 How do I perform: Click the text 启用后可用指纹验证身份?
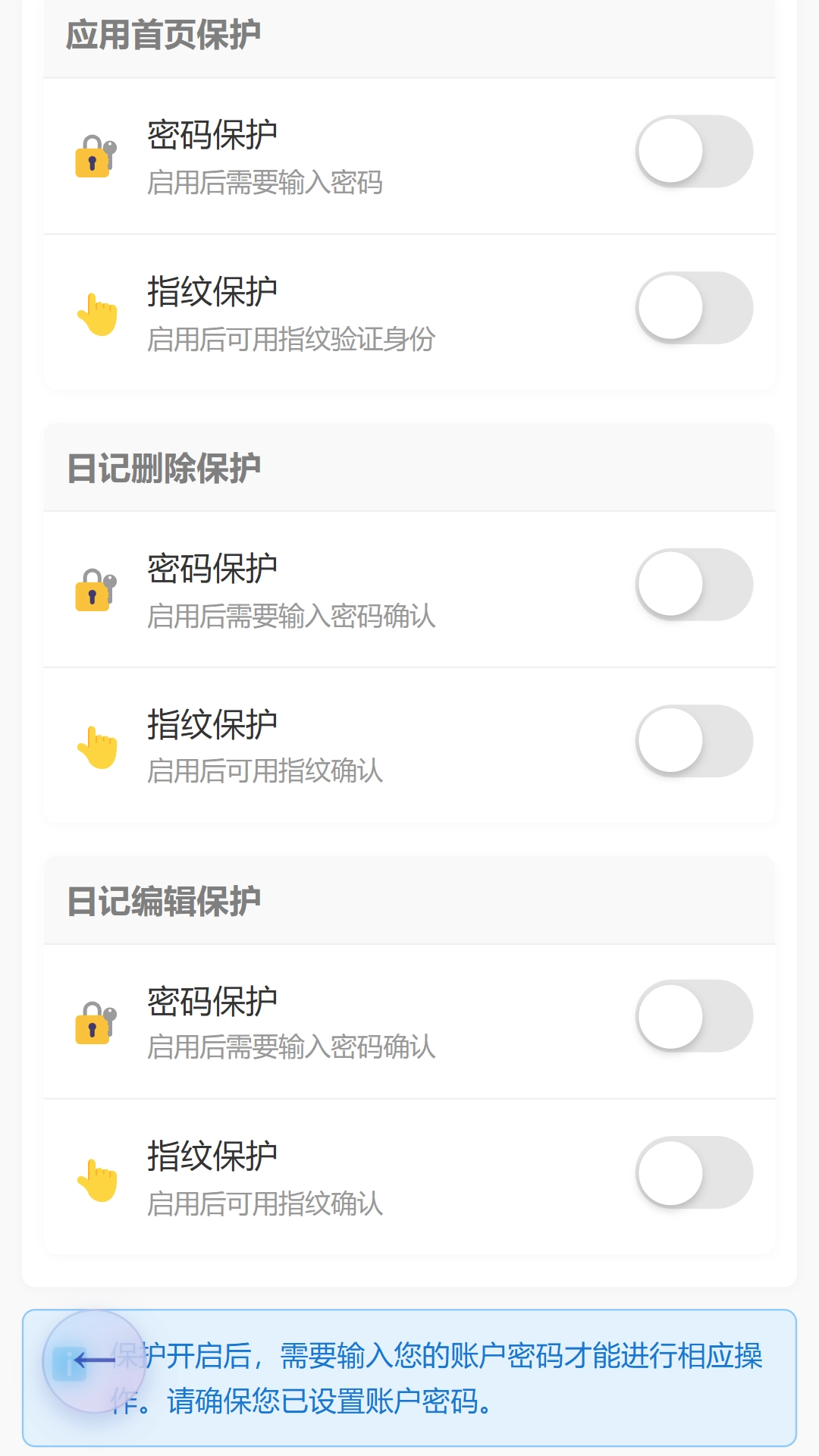(292, 340)
